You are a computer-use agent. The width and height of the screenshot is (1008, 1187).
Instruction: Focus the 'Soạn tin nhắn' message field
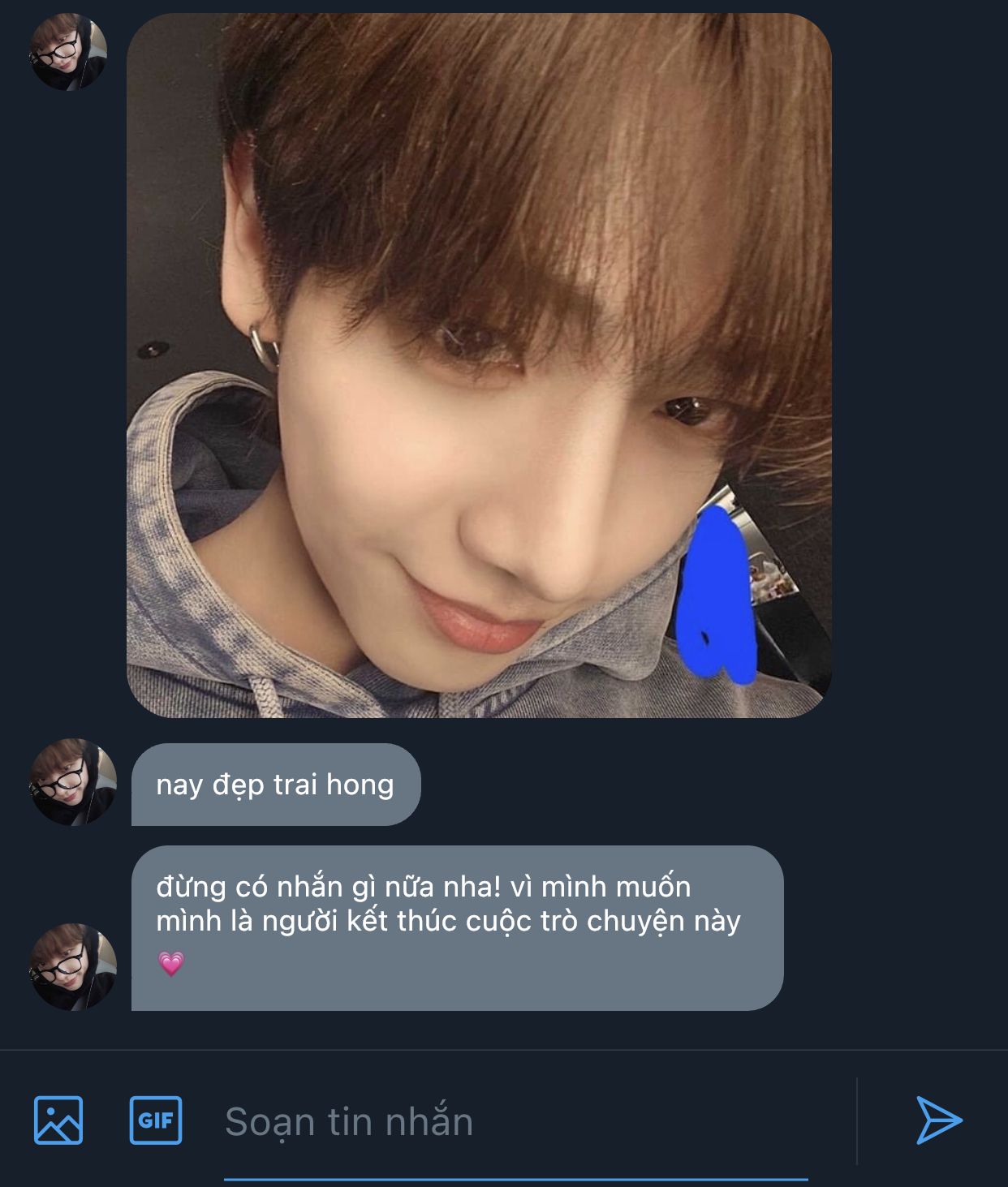515,1122
